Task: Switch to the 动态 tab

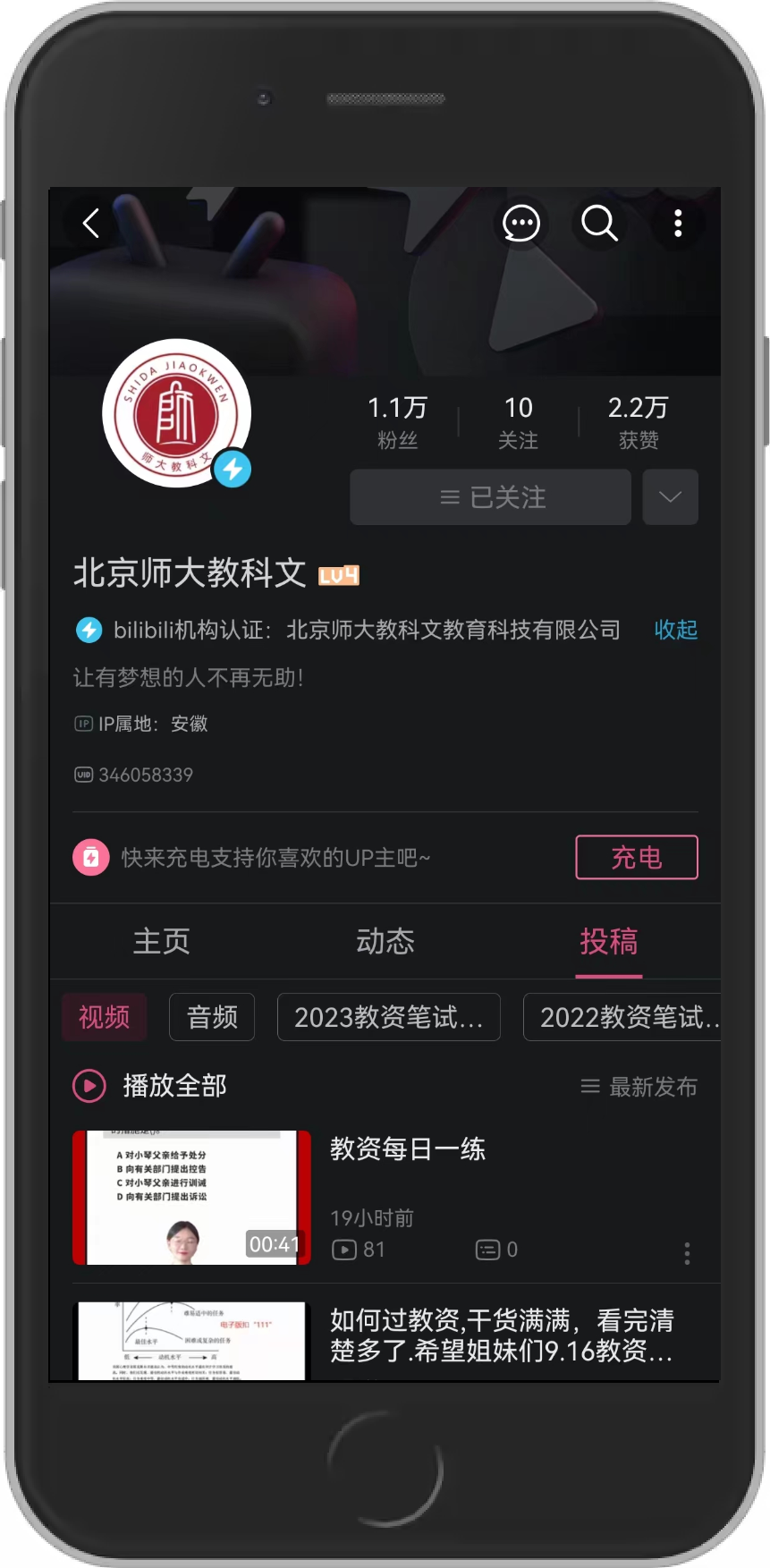Action: click(385, 941)
